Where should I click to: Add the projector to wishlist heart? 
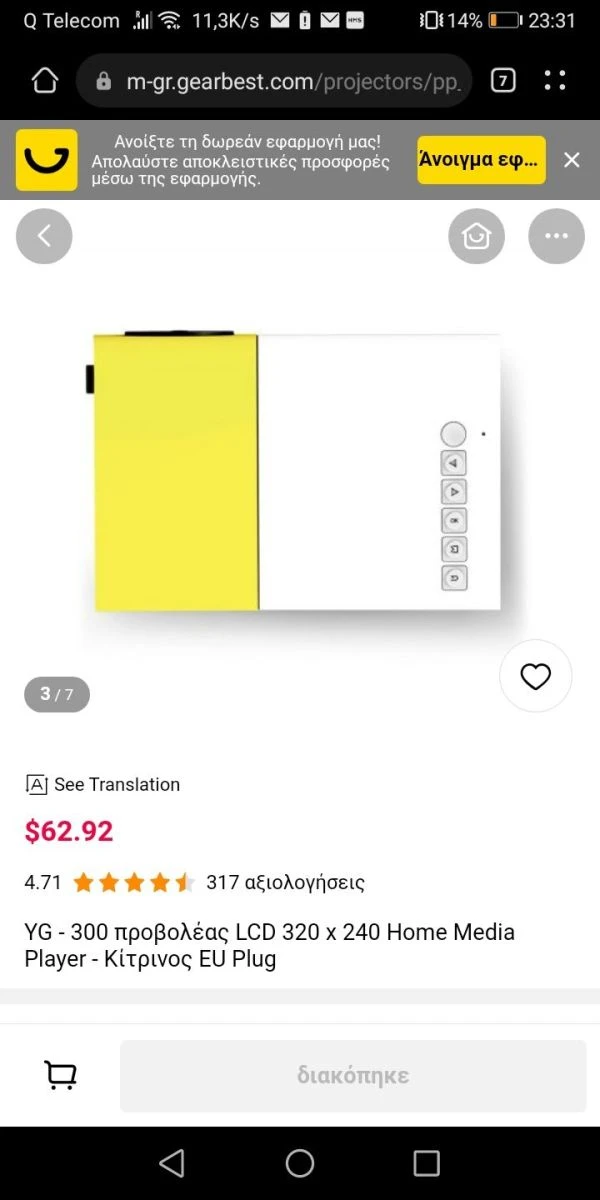(x=536, y=677)
